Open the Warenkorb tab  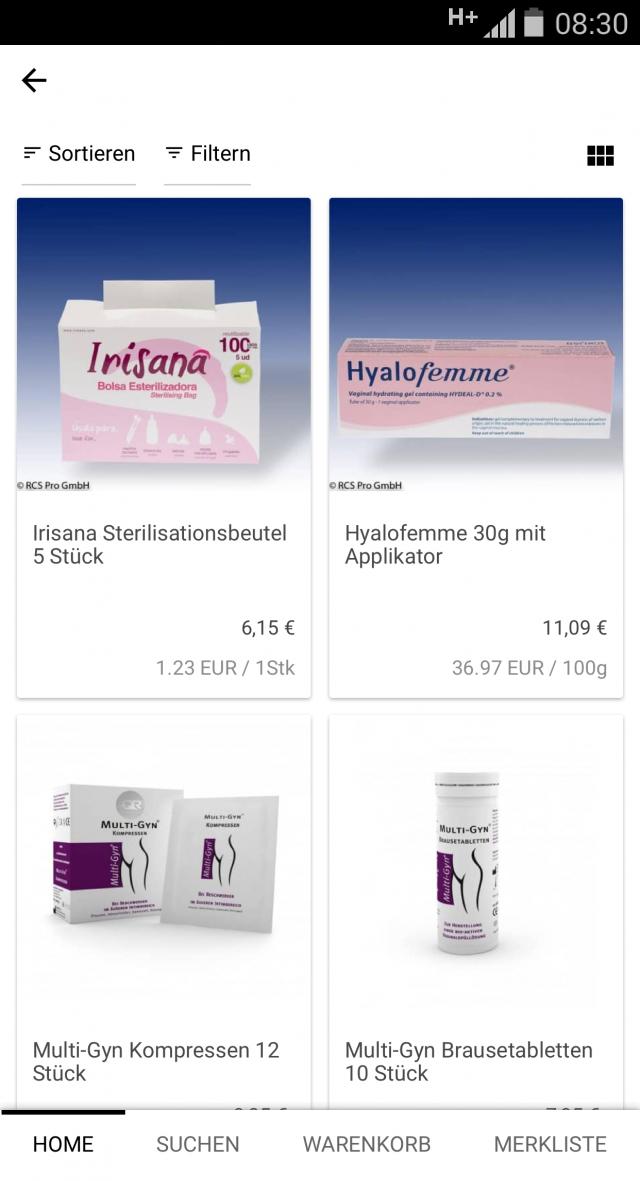(367, 1145)
